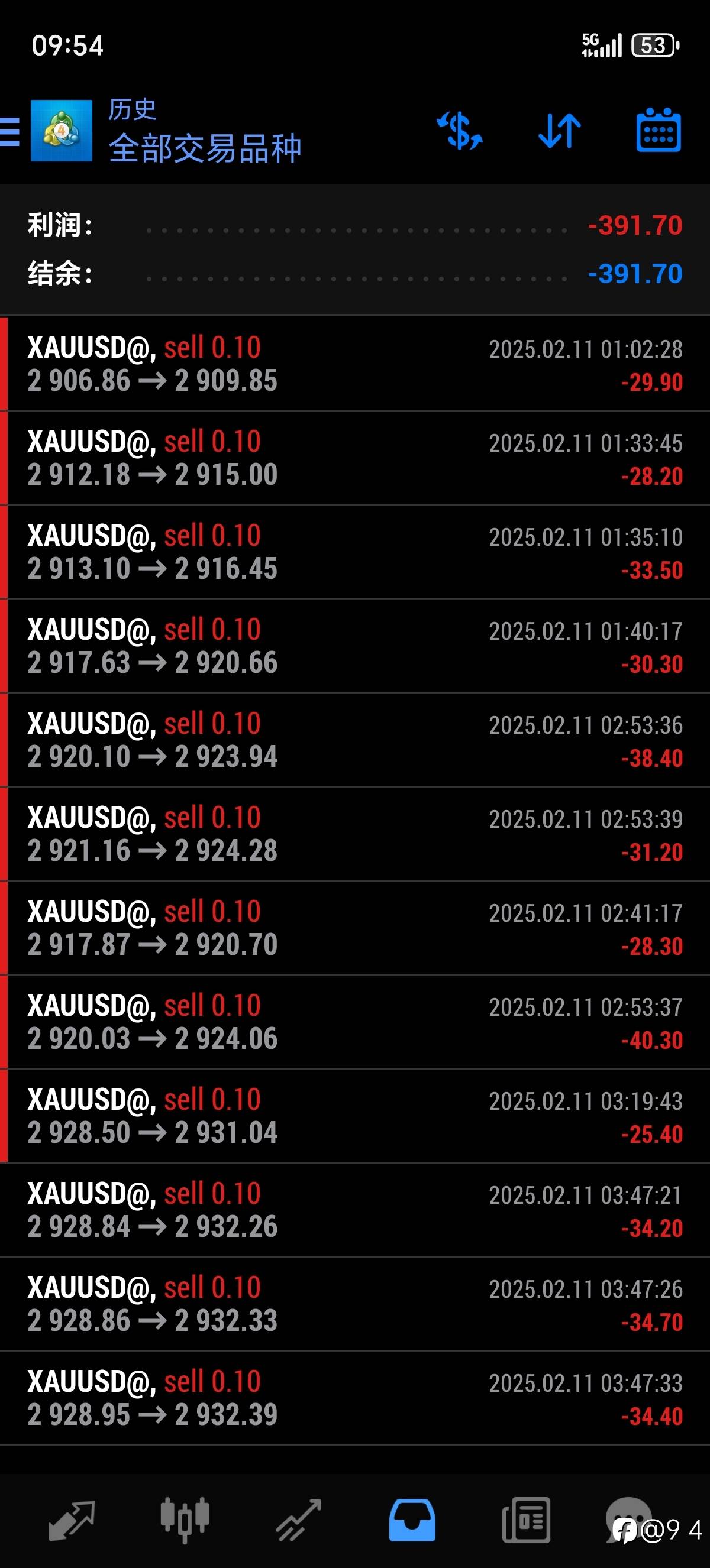View the trade opened at 2 917.63
Screen dimensions: 710x1568
355,646
